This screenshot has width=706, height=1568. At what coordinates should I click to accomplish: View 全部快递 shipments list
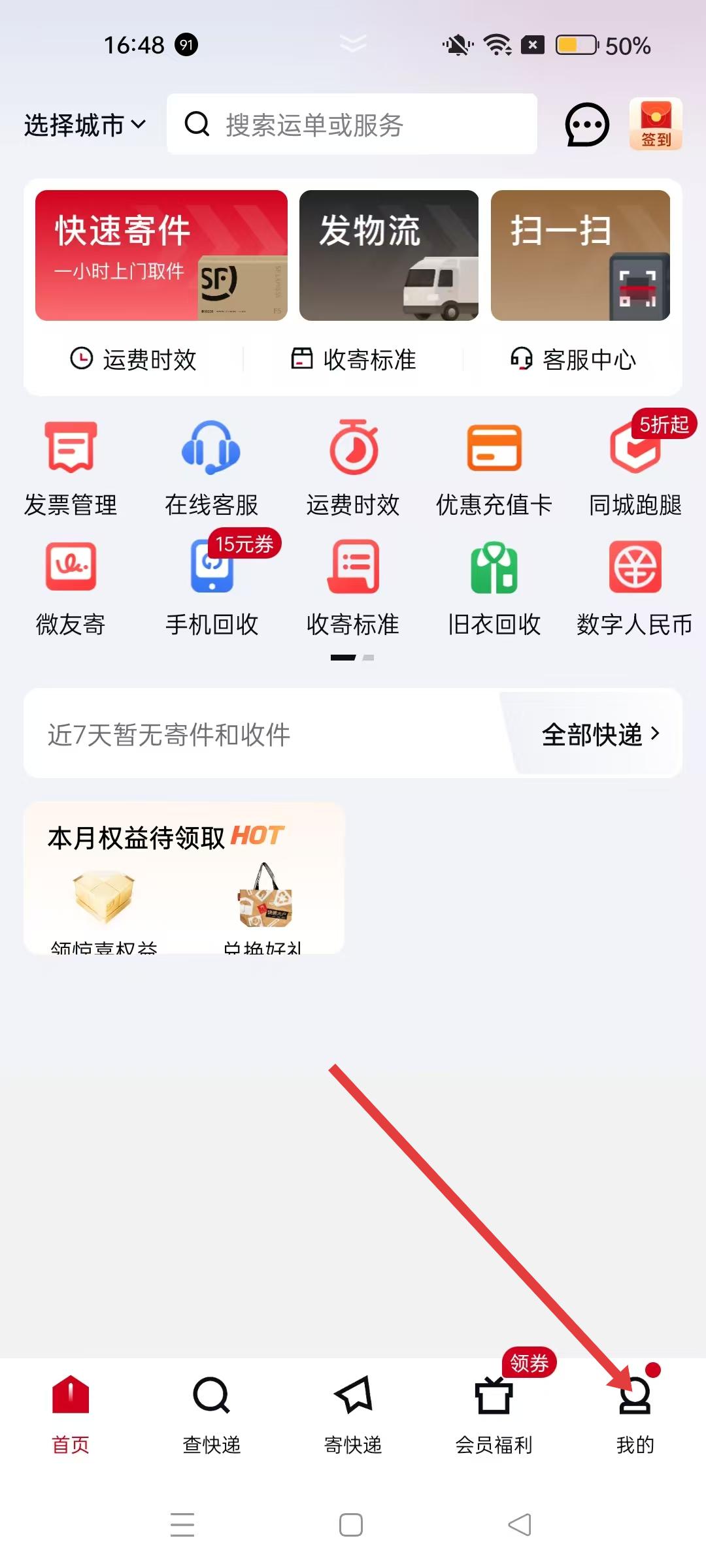[600, 734]
